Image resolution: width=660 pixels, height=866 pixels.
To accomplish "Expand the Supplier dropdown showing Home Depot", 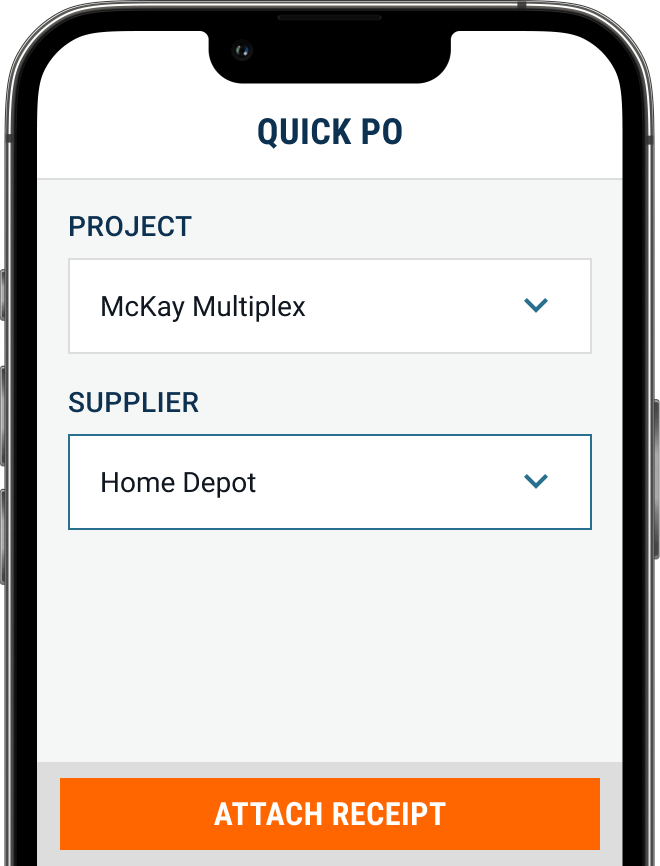I will [329, 482].
